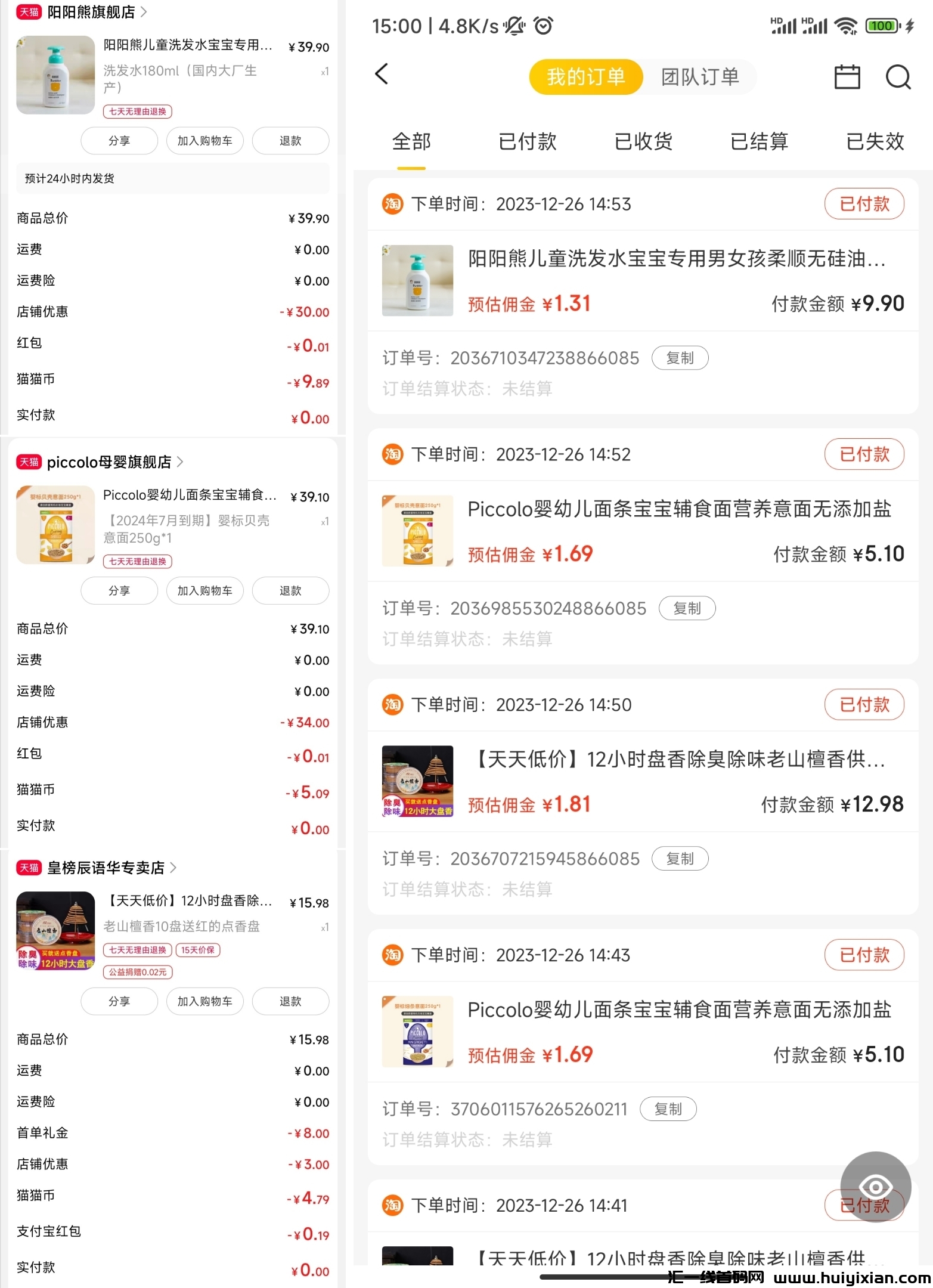Open the 已失效 tab
The image size is (933, 1288).
tap(875, 142)
